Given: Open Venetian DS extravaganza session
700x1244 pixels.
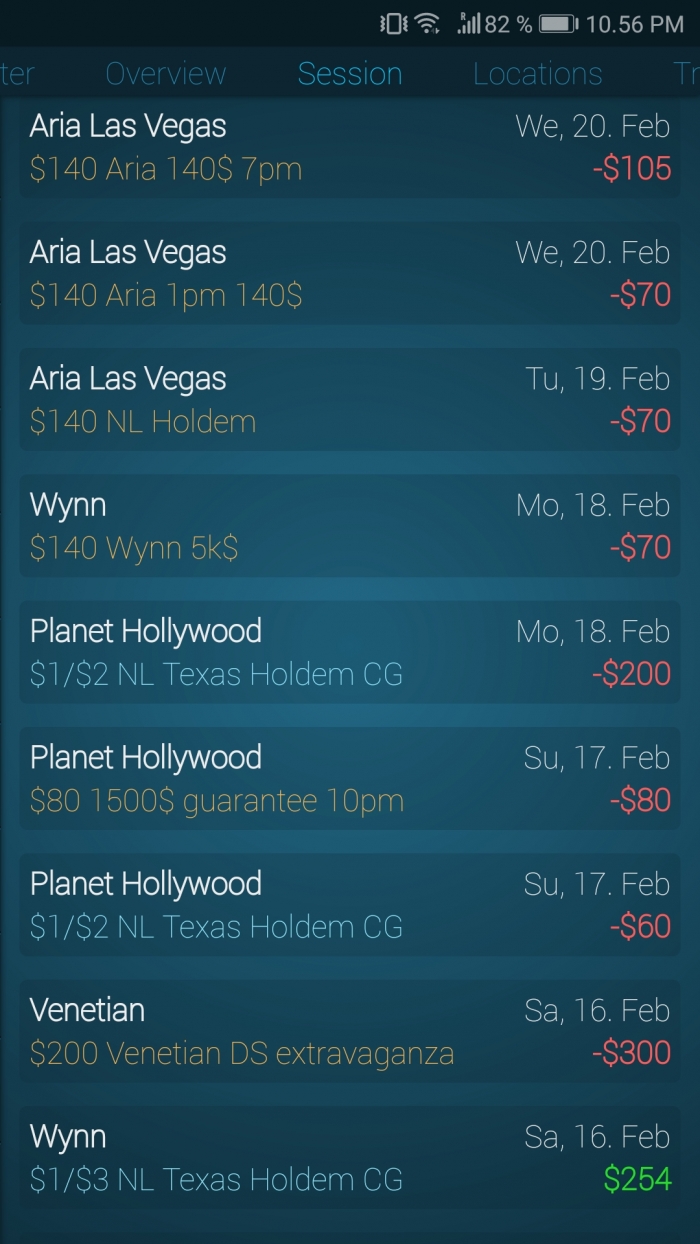Looking at the screenshot, I should [350, 1031].
